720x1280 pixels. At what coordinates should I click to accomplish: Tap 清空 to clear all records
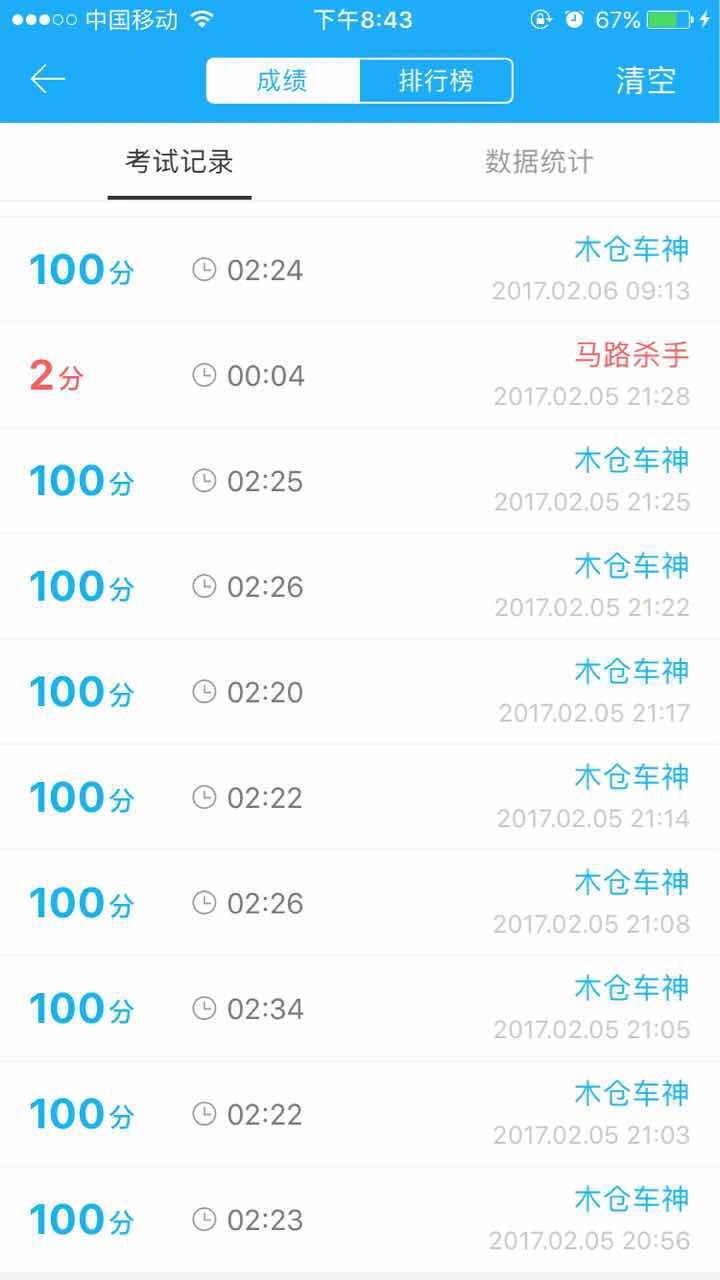pyautogui.click(x=646, y=81)
